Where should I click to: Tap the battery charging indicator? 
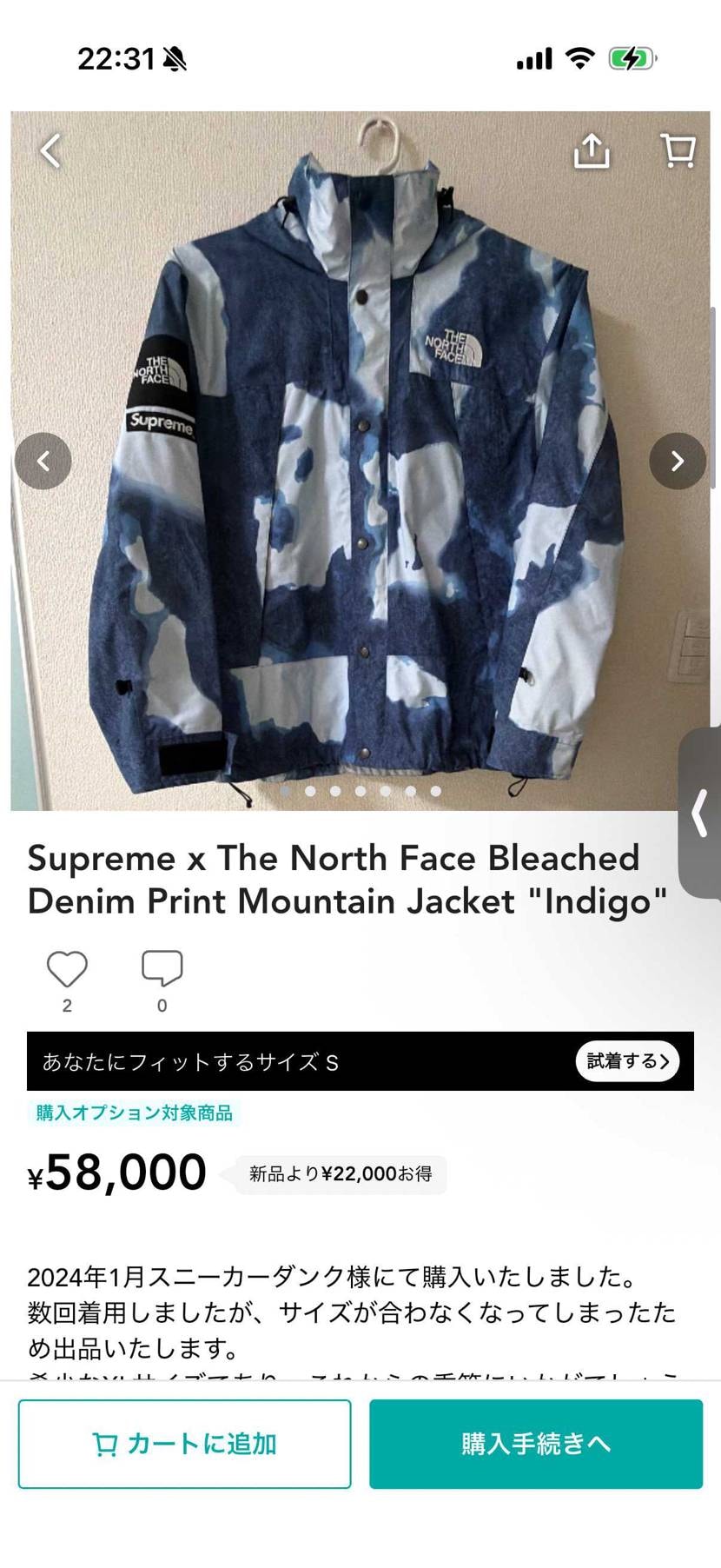point(632,57)
